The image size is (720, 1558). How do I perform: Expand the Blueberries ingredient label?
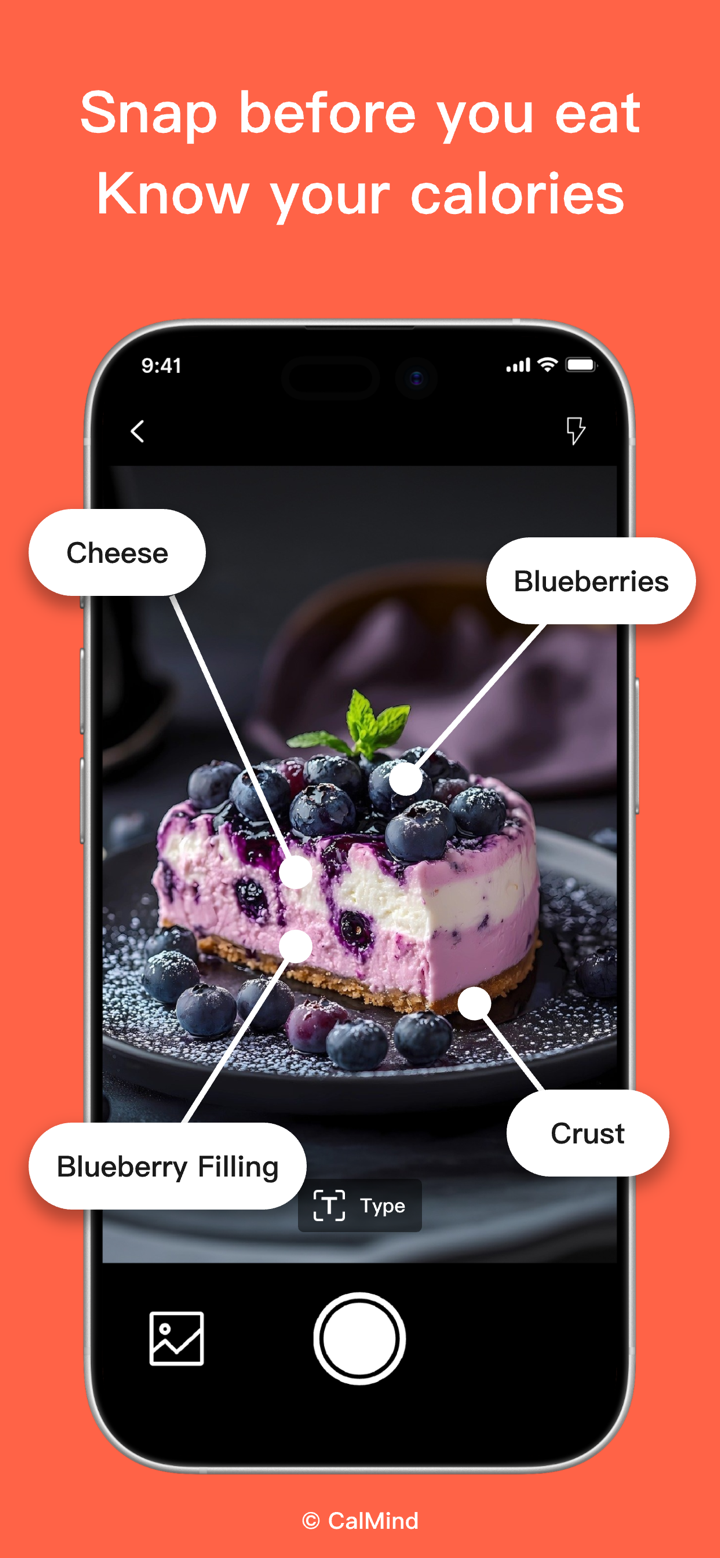pyautogui.click(x=590, y=580)
